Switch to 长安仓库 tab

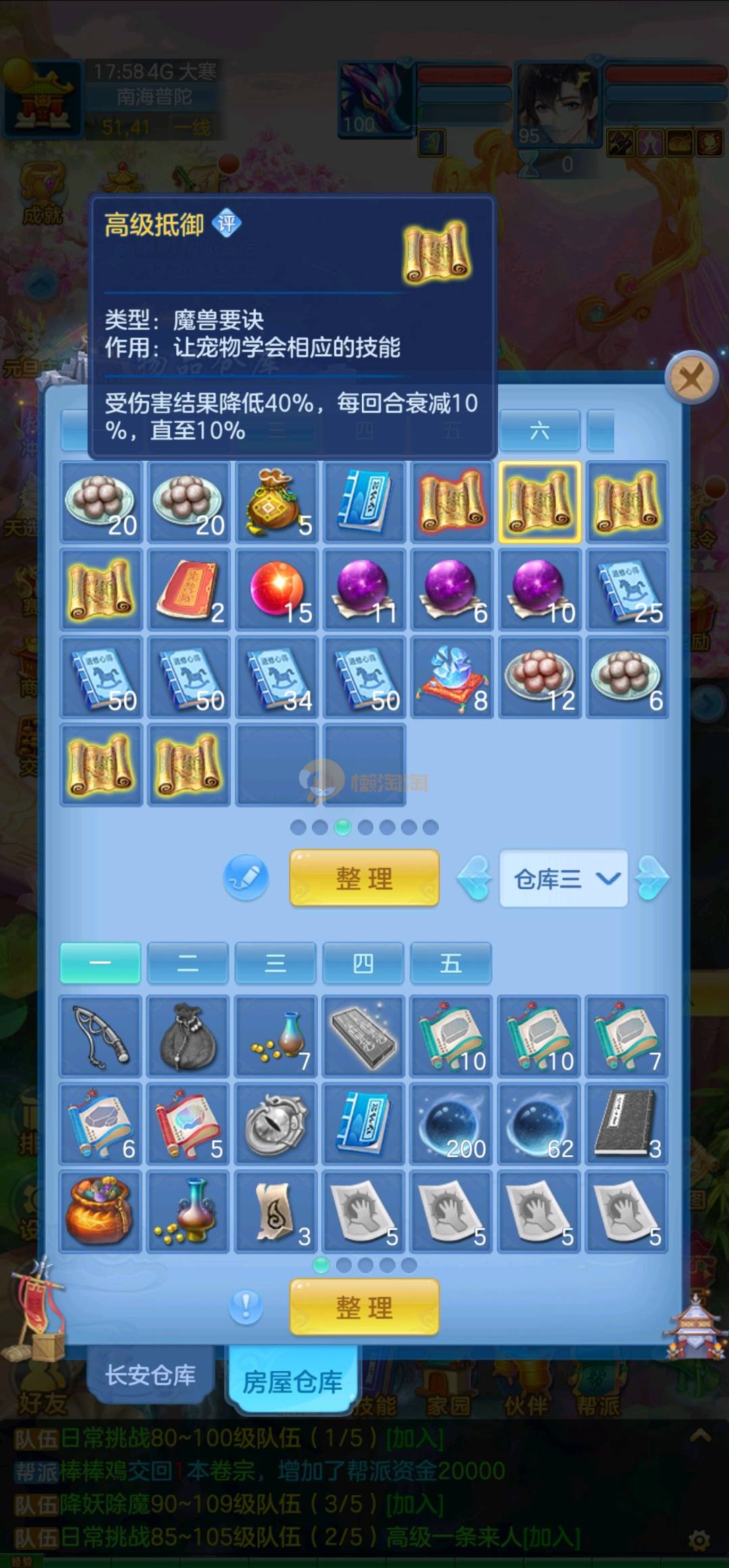tap(151, 1375)
